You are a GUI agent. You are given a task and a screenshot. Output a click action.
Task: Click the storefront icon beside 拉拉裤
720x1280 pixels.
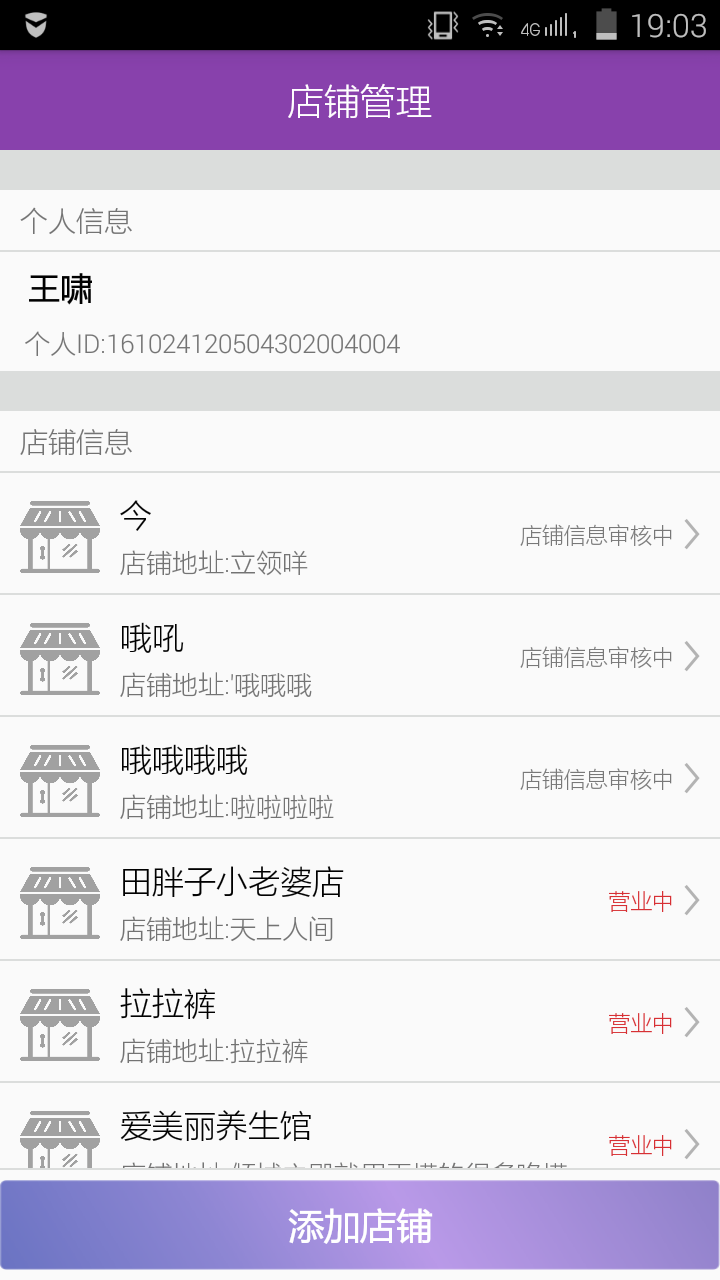(x=59, y=1022)
